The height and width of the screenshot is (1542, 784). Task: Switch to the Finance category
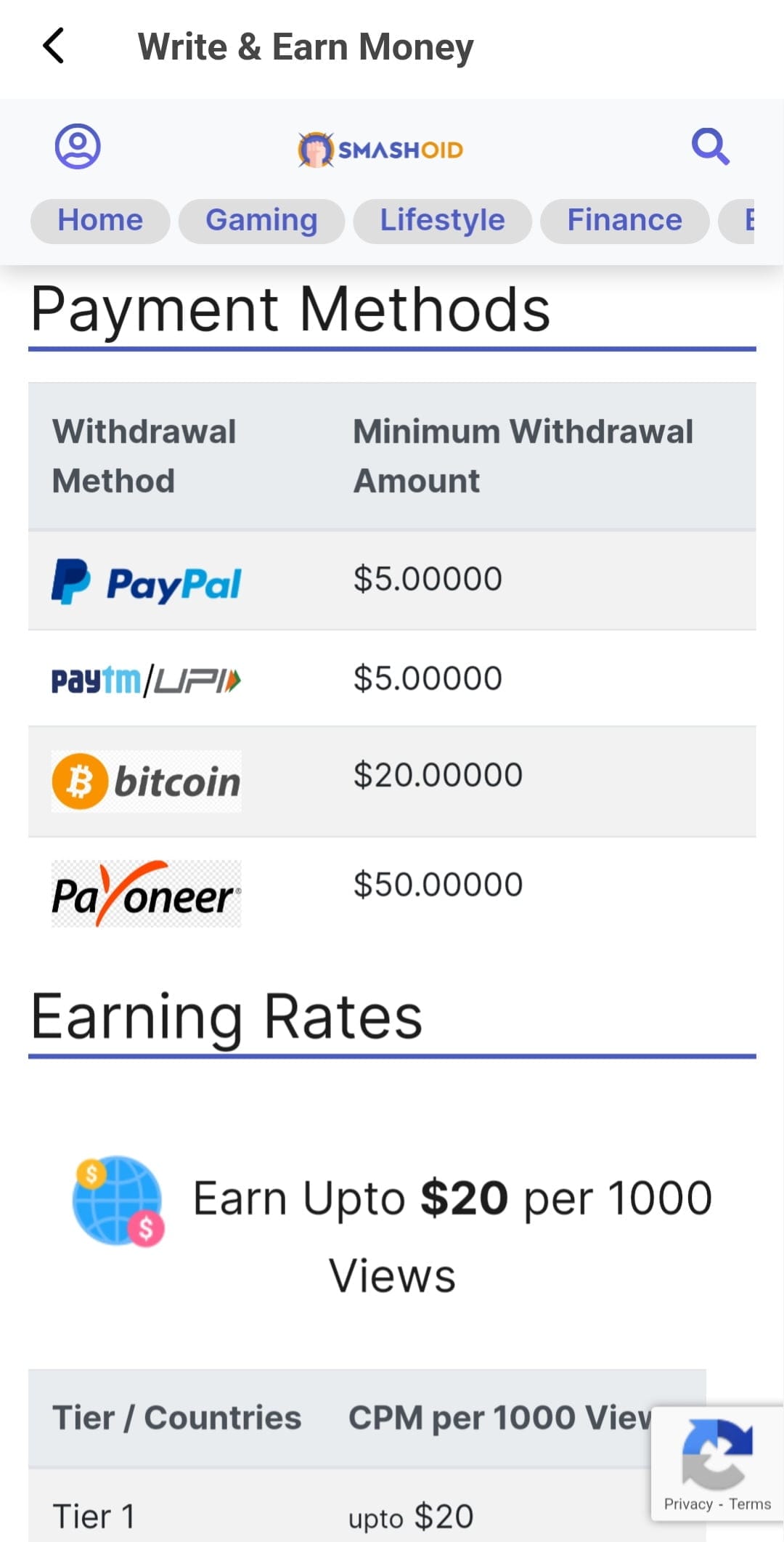point(624,220)
